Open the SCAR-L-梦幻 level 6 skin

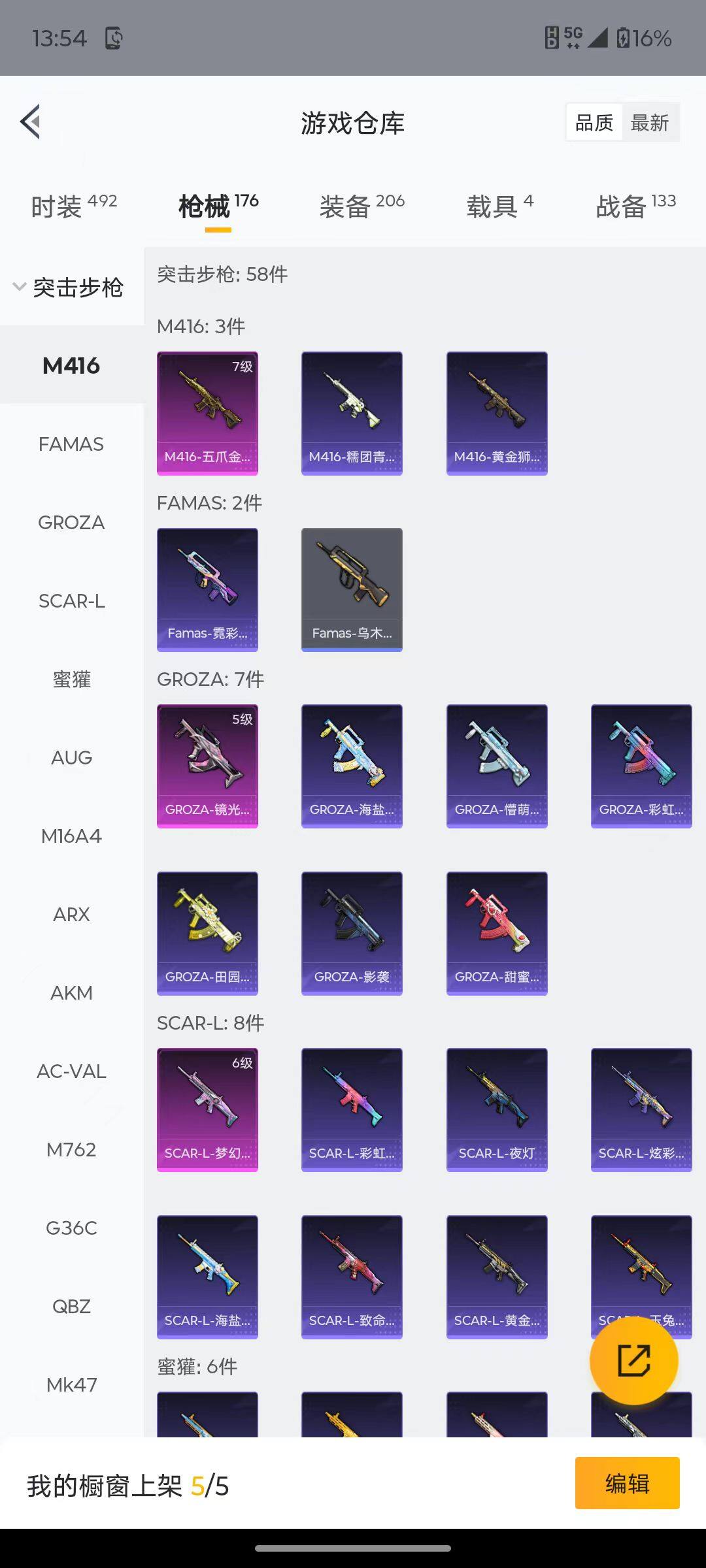point(207,1109)
